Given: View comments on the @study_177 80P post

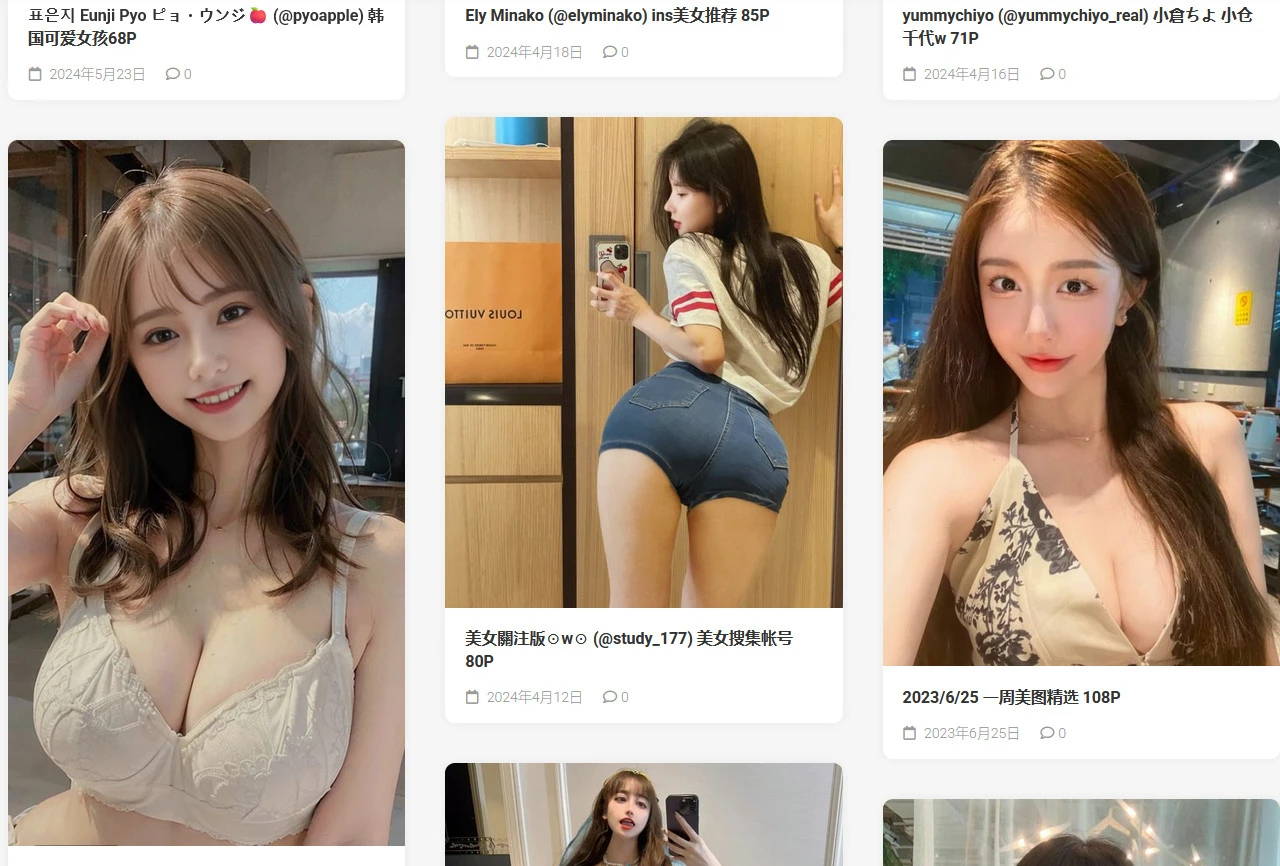Looking at the screenshot, I should (616, 697).
